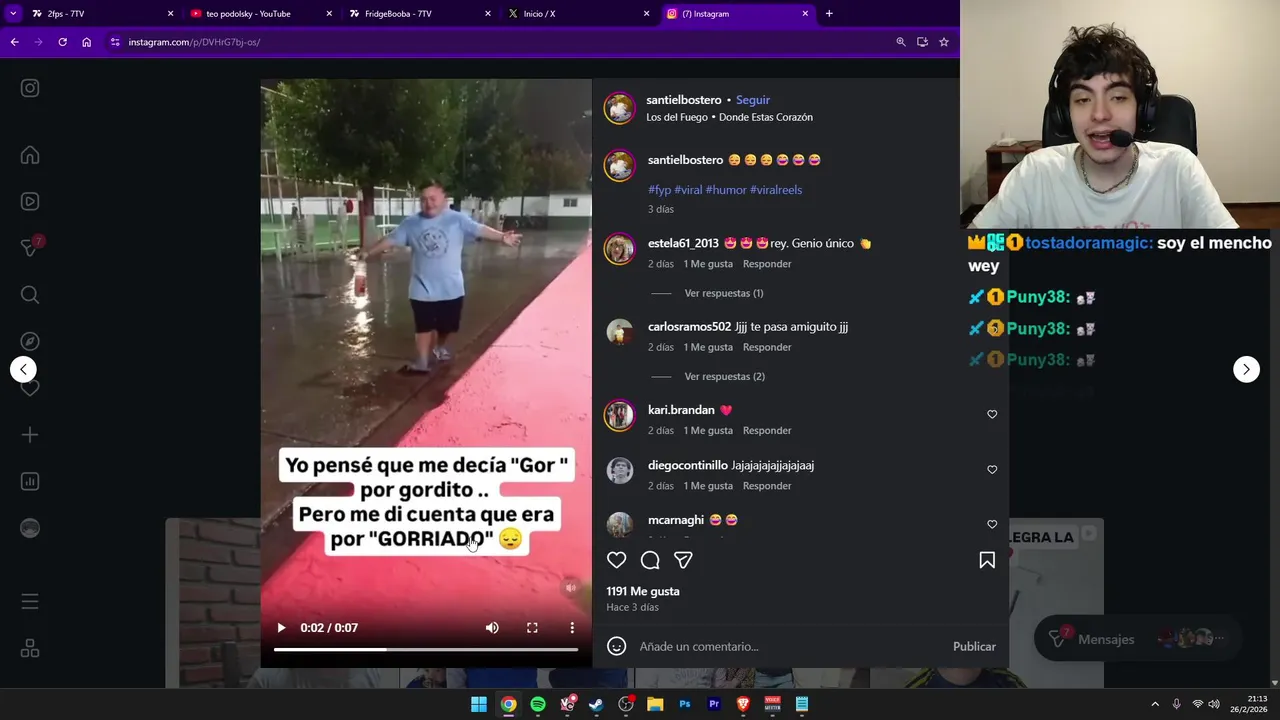Like the post with the heart icon
The width and height of the screenshot is (1280, 720).
click(x=617, y=560)
